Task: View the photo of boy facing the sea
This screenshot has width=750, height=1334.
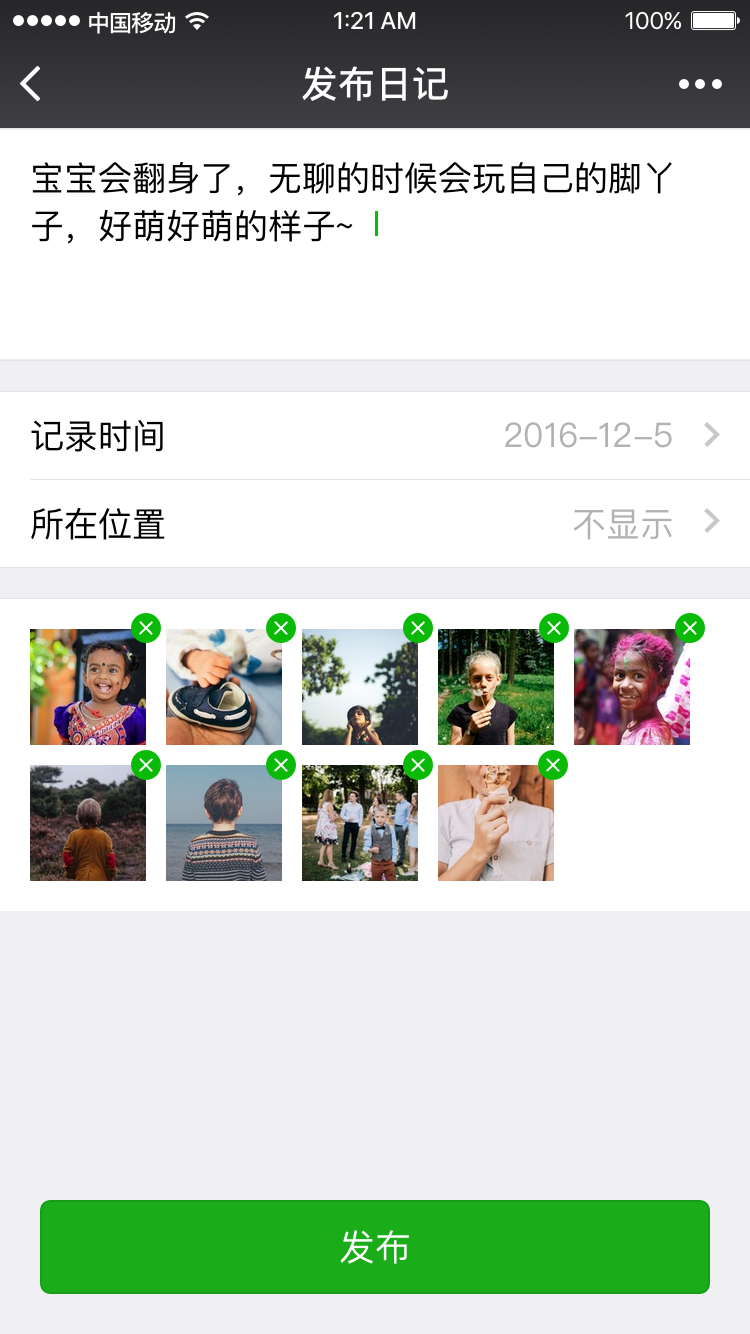Action: 222,825
